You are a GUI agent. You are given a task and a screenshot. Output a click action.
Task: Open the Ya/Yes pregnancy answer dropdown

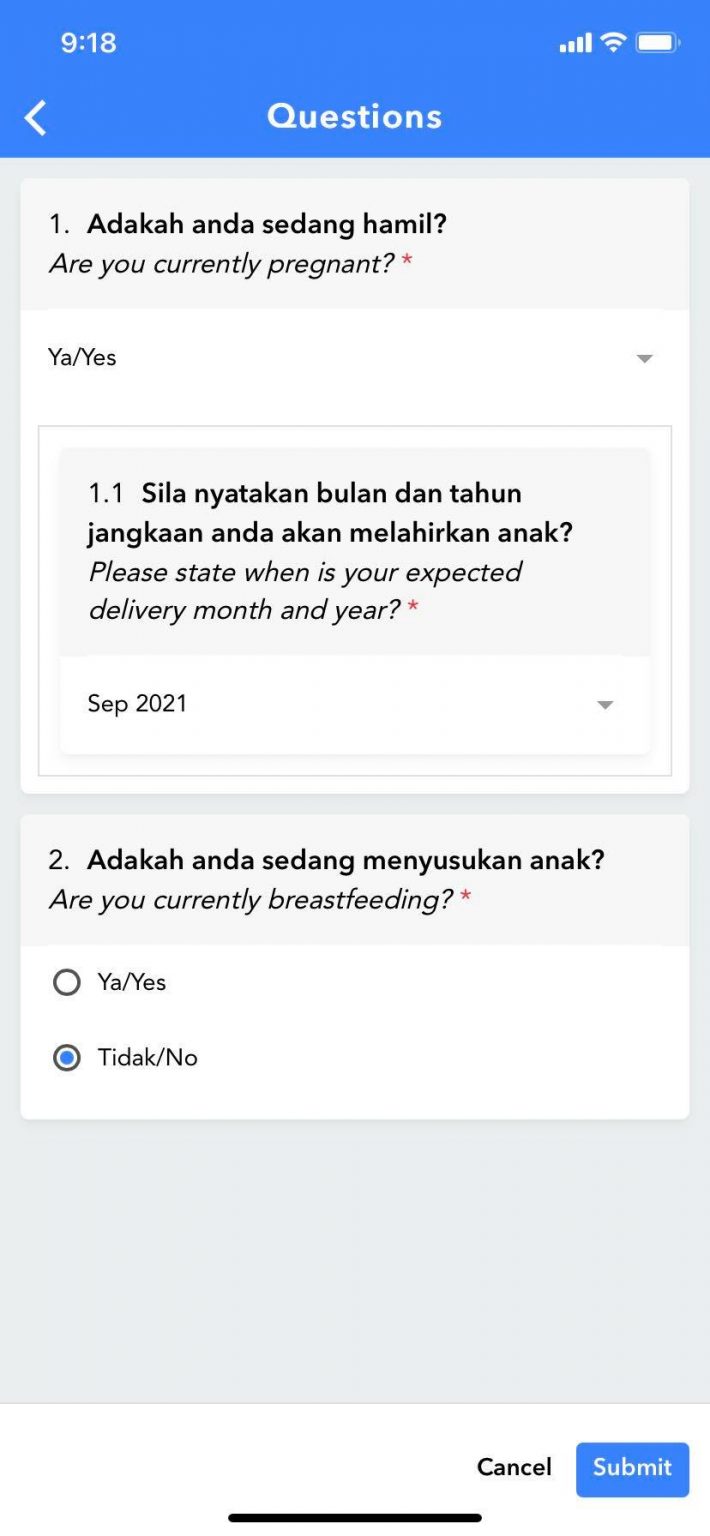click(x=354, y=358)
